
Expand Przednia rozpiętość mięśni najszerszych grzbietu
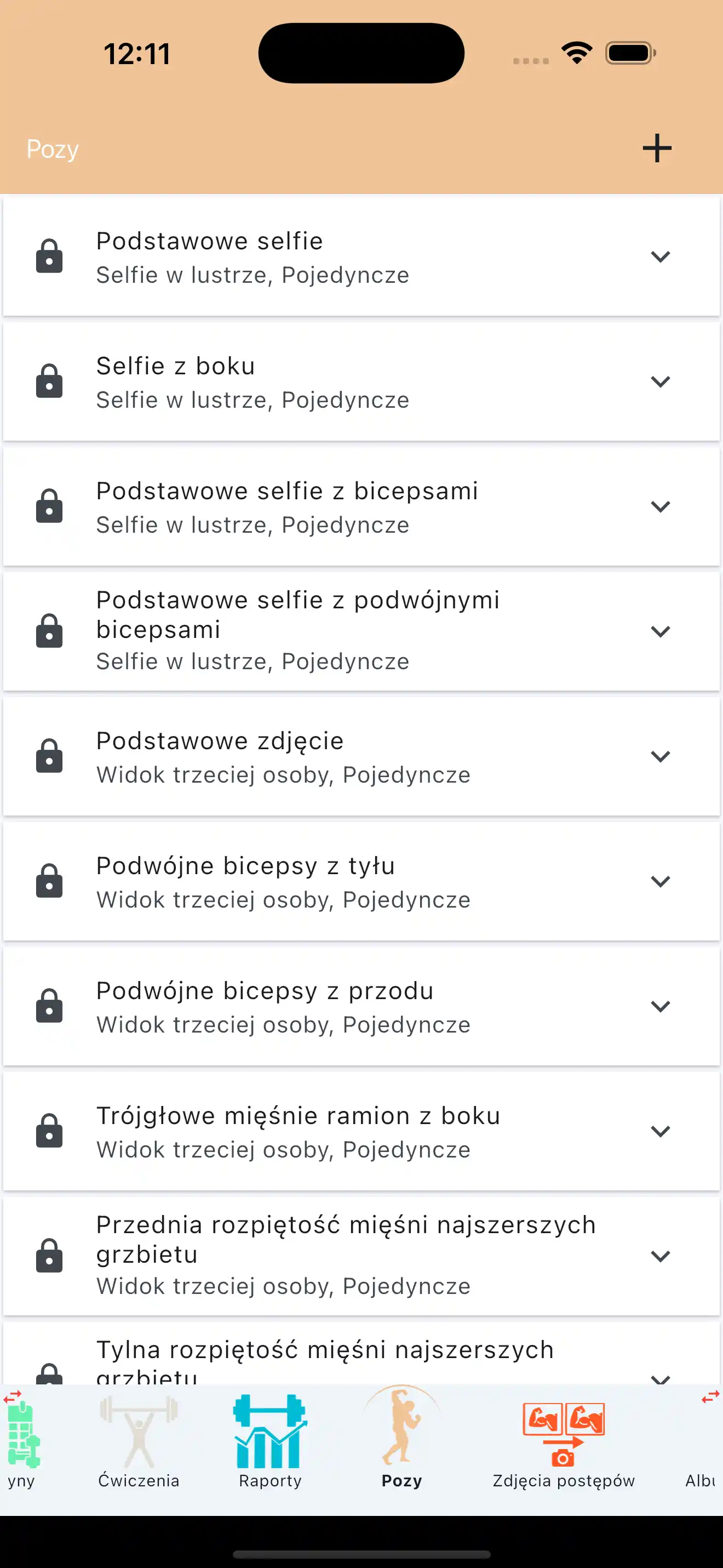[661, 1256]
